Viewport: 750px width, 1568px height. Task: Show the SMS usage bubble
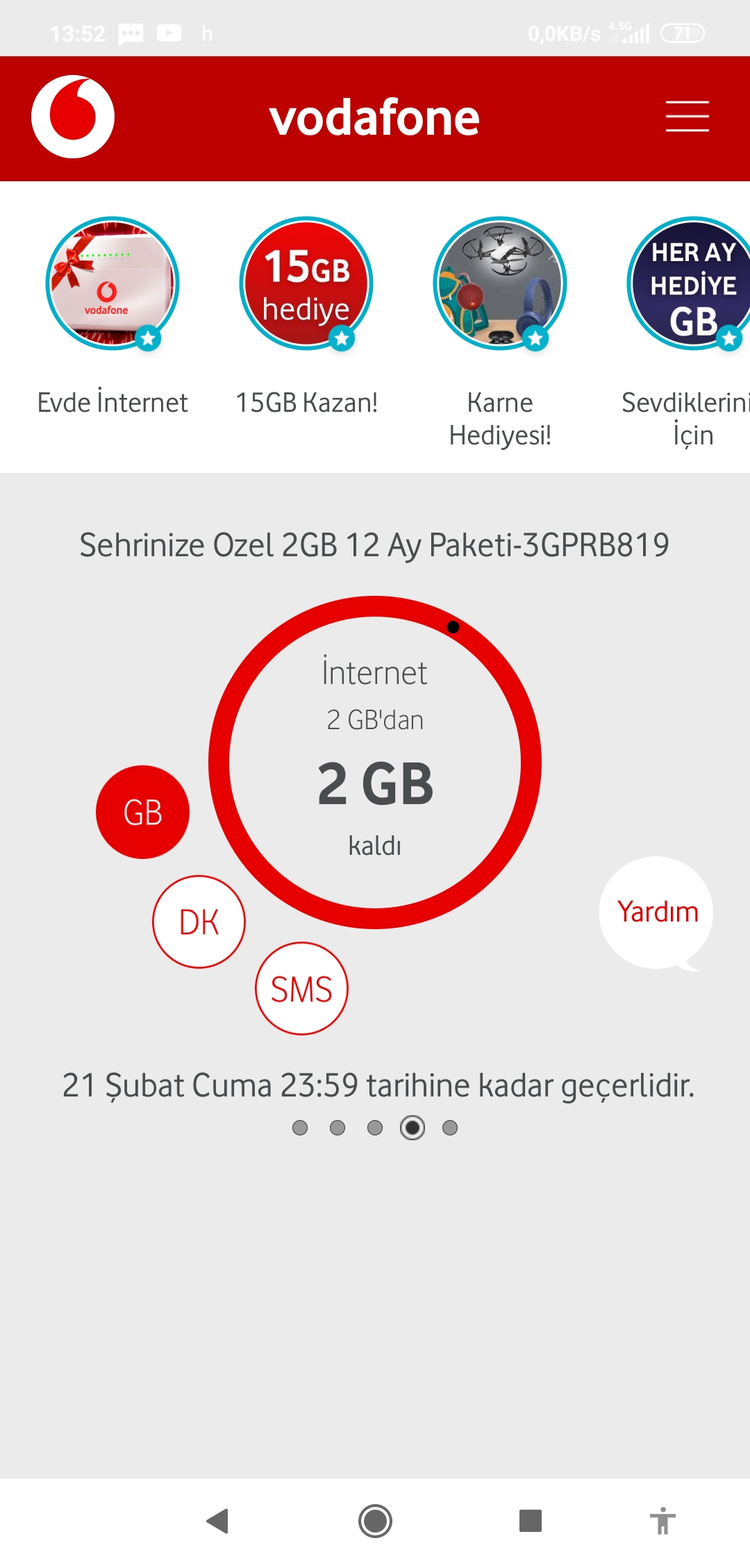(x=301, y=988)
